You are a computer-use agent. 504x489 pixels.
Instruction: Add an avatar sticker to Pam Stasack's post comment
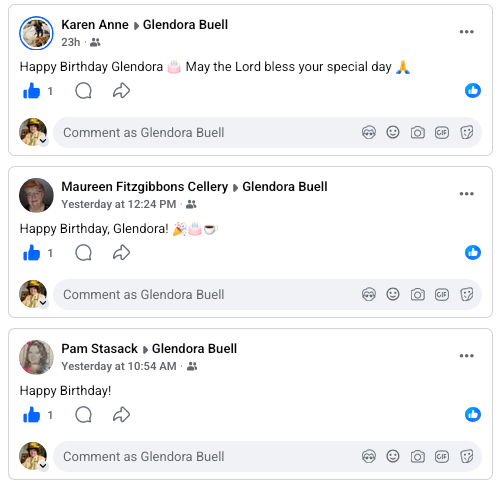(369, 457)
